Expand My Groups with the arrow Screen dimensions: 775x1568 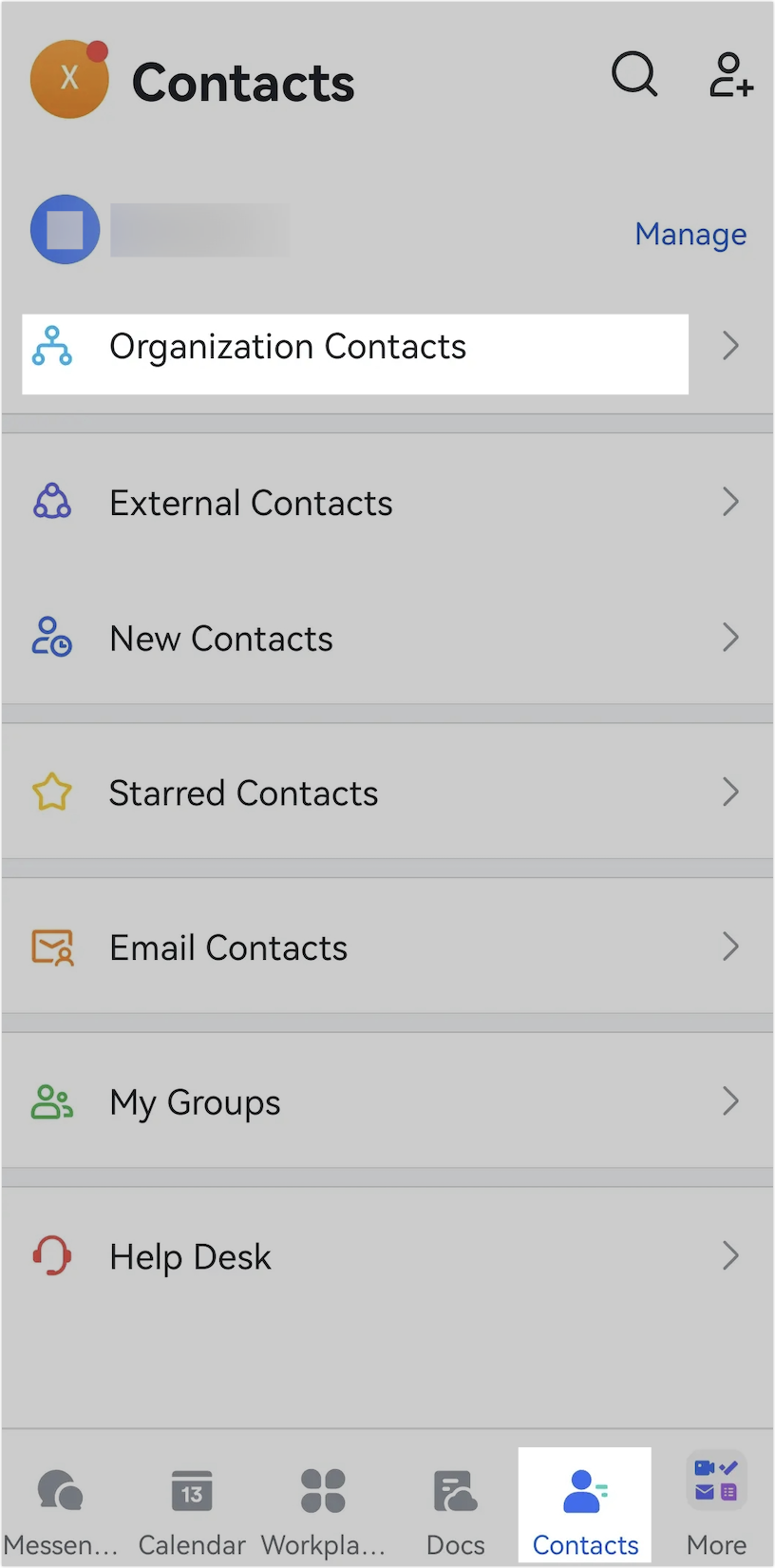[730, 1101]
